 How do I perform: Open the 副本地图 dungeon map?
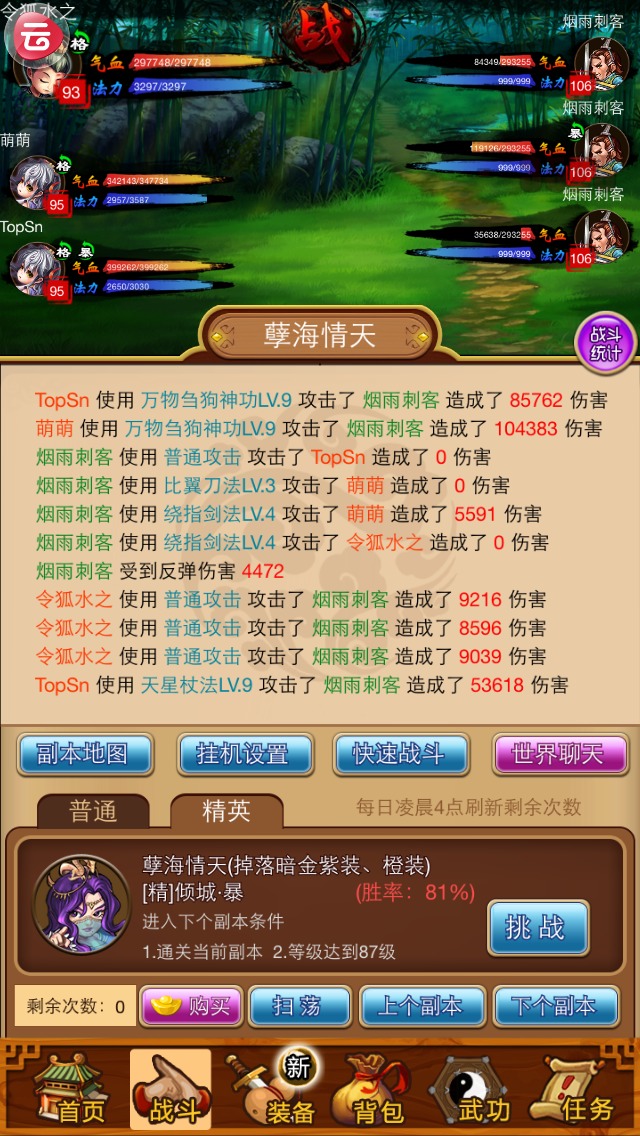tap(82, 754)
